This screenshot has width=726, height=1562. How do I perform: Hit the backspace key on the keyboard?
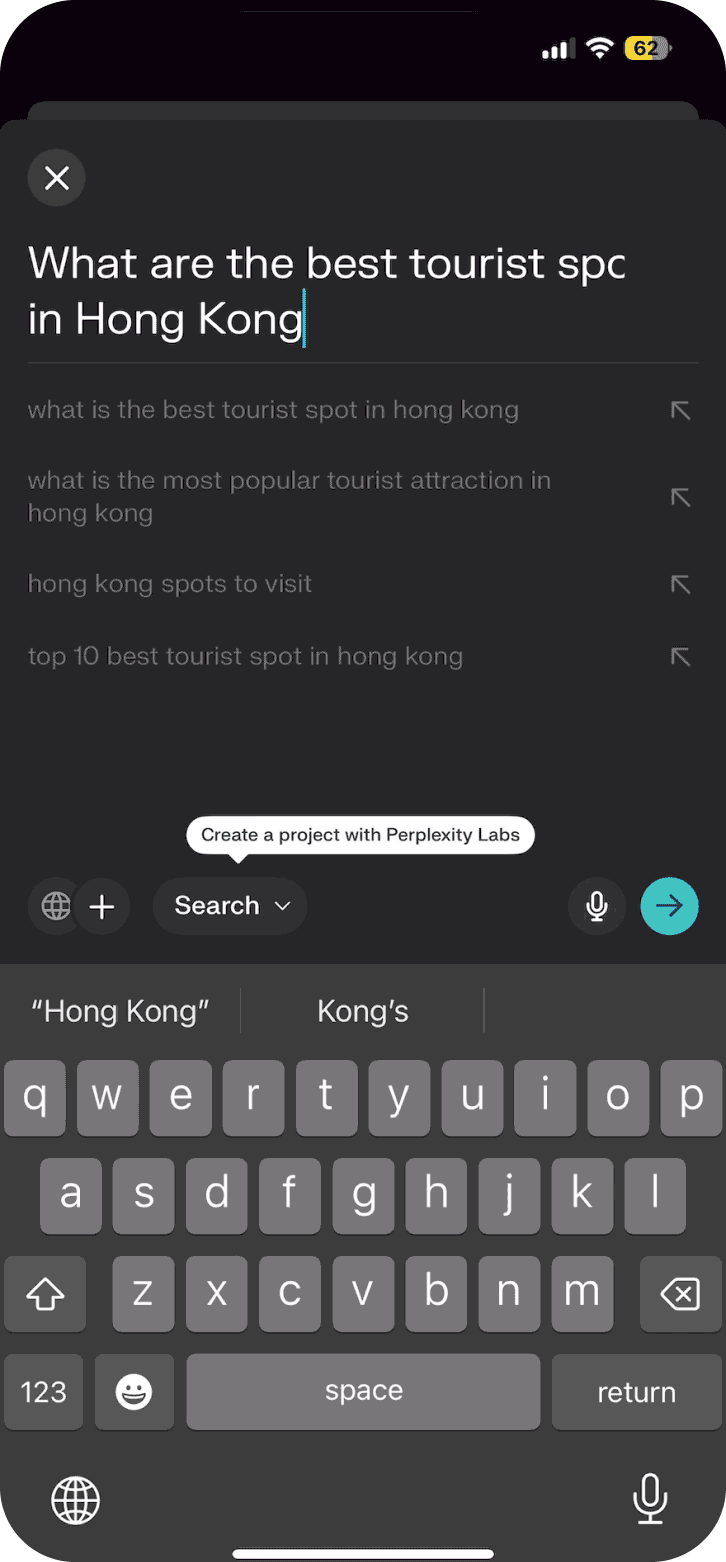pyautogui.click(x=679, y=1296)
